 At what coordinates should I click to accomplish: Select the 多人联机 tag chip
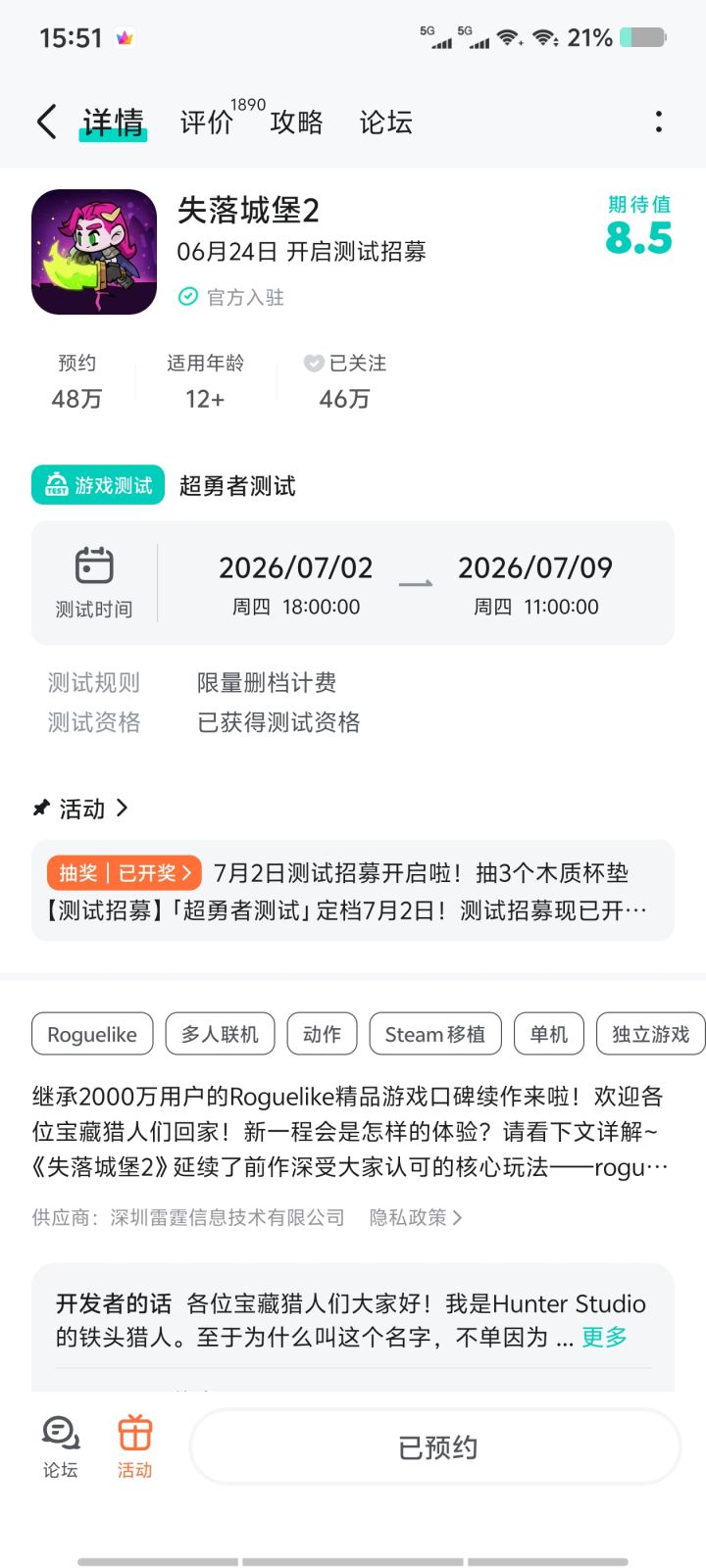tap(220, 1034)
